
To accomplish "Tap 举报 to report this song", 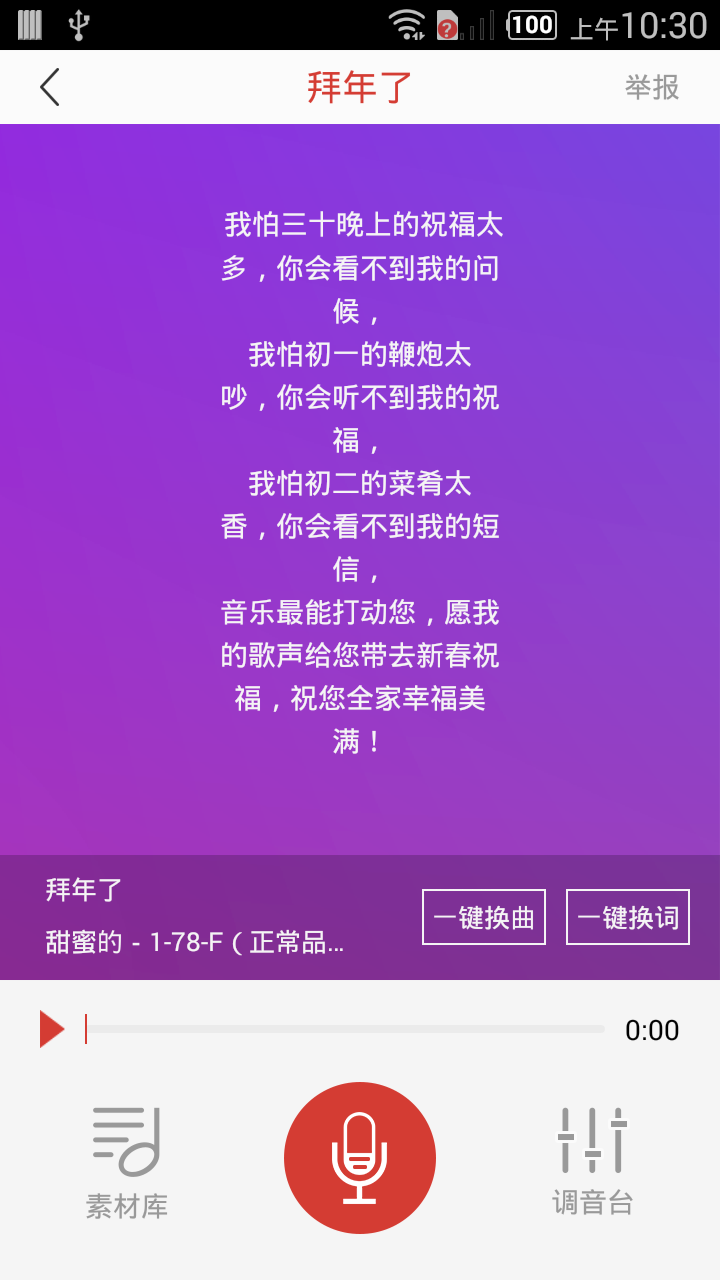I will pos(652,88).
